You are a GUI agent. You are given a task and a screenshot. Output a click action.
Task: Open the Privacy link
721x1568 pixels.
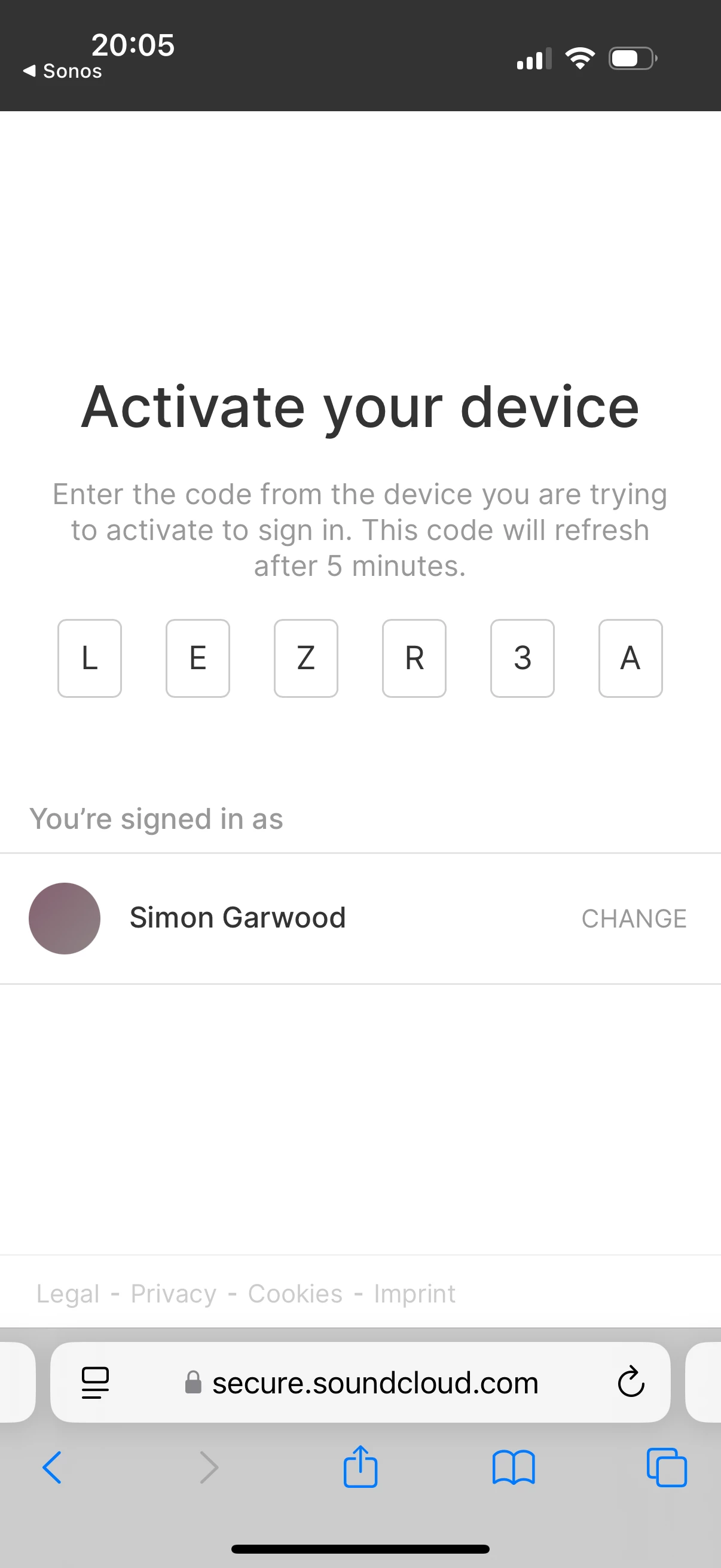pos(173,1294)
